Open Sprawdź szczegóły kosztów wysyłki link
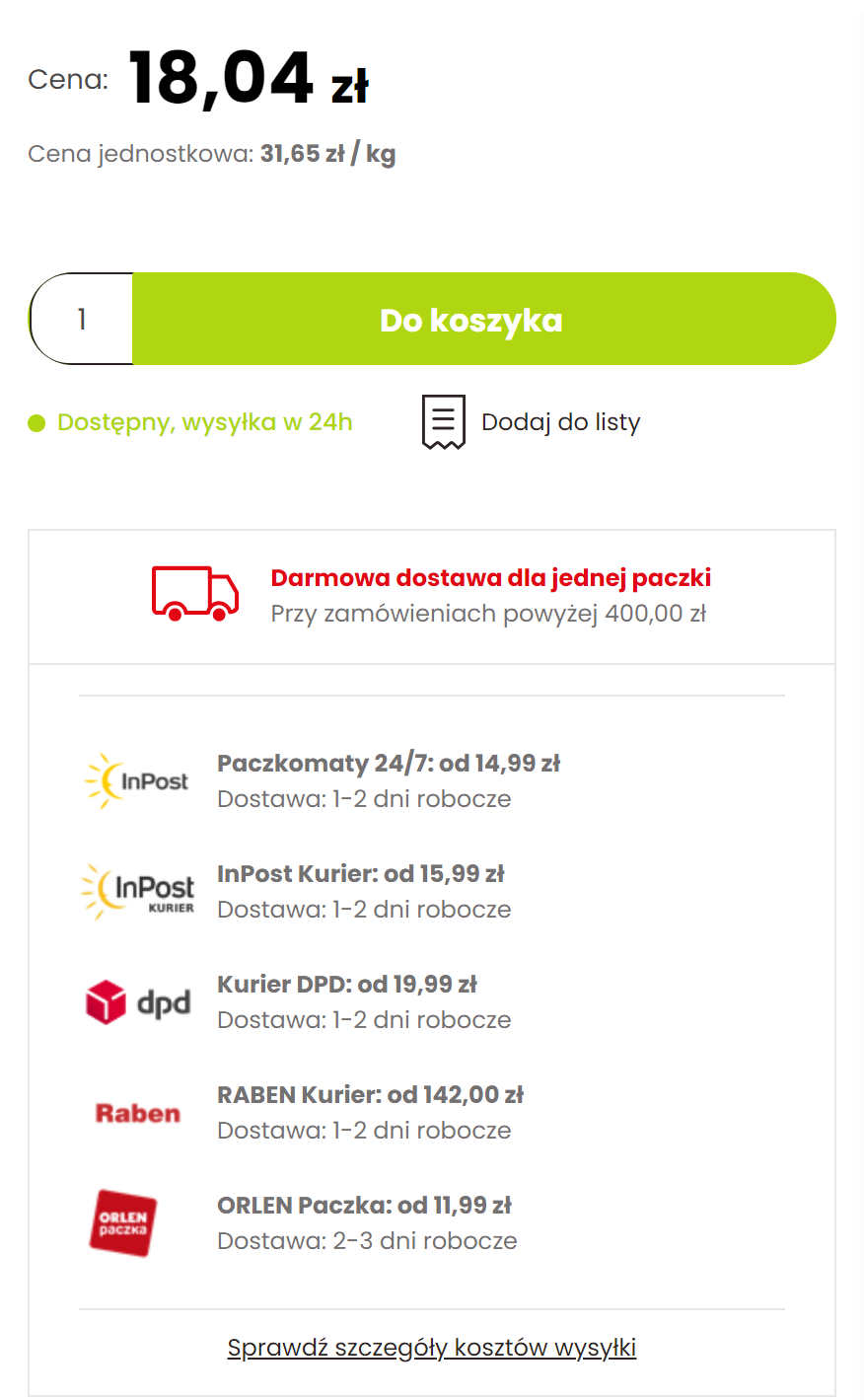 pyautogui.click(x=432, y=1348)
